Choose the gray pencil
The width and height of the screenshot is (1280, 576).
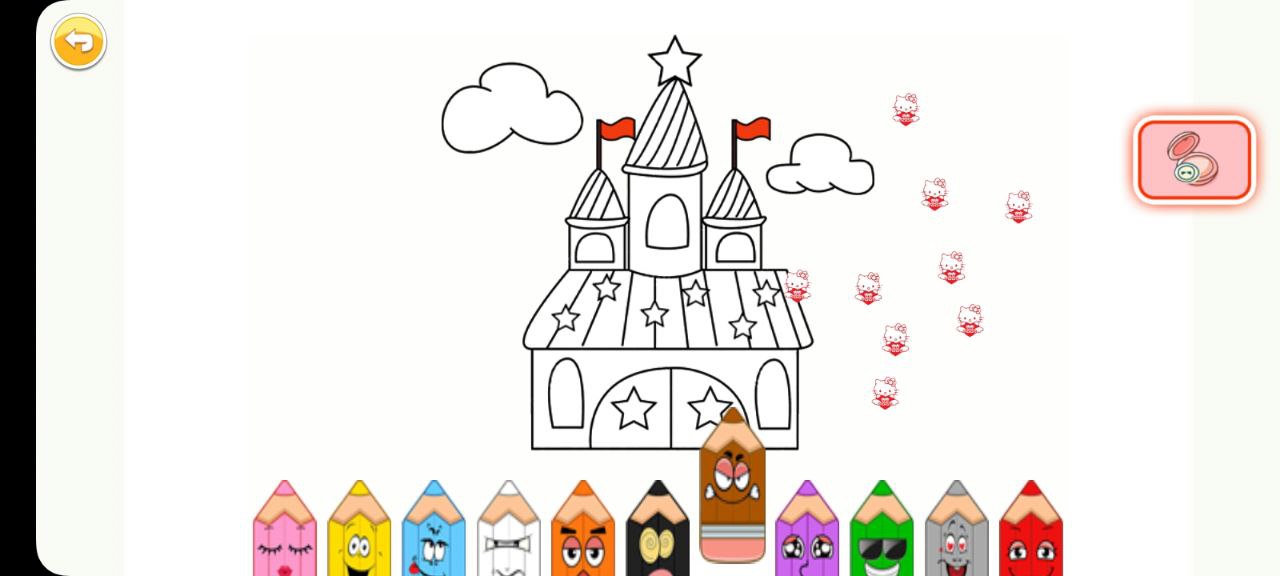(956, 535)
